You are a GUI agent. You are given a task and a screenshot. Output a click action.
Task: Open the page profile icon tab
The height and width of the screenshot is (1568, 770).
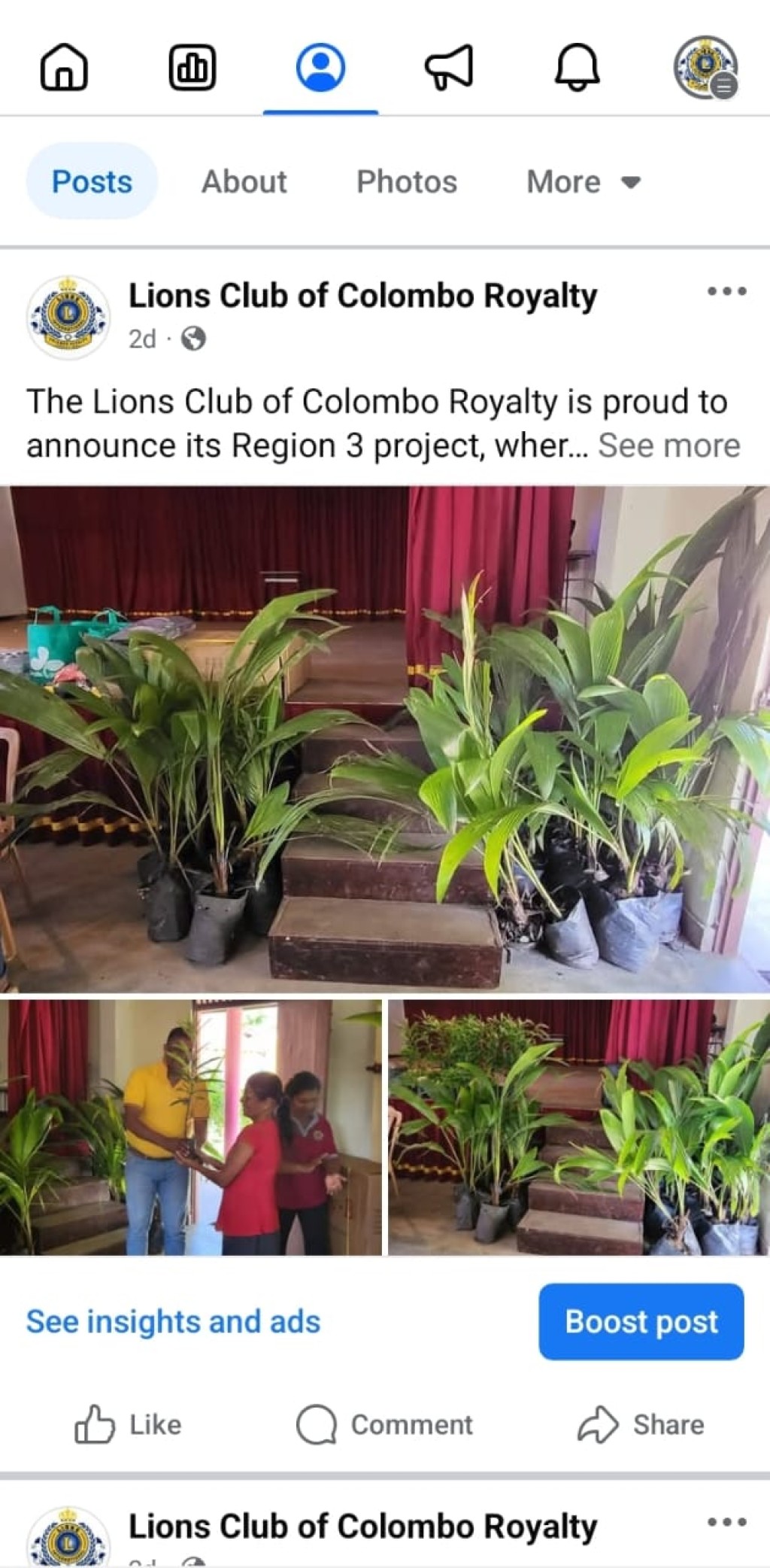(320, 68)
